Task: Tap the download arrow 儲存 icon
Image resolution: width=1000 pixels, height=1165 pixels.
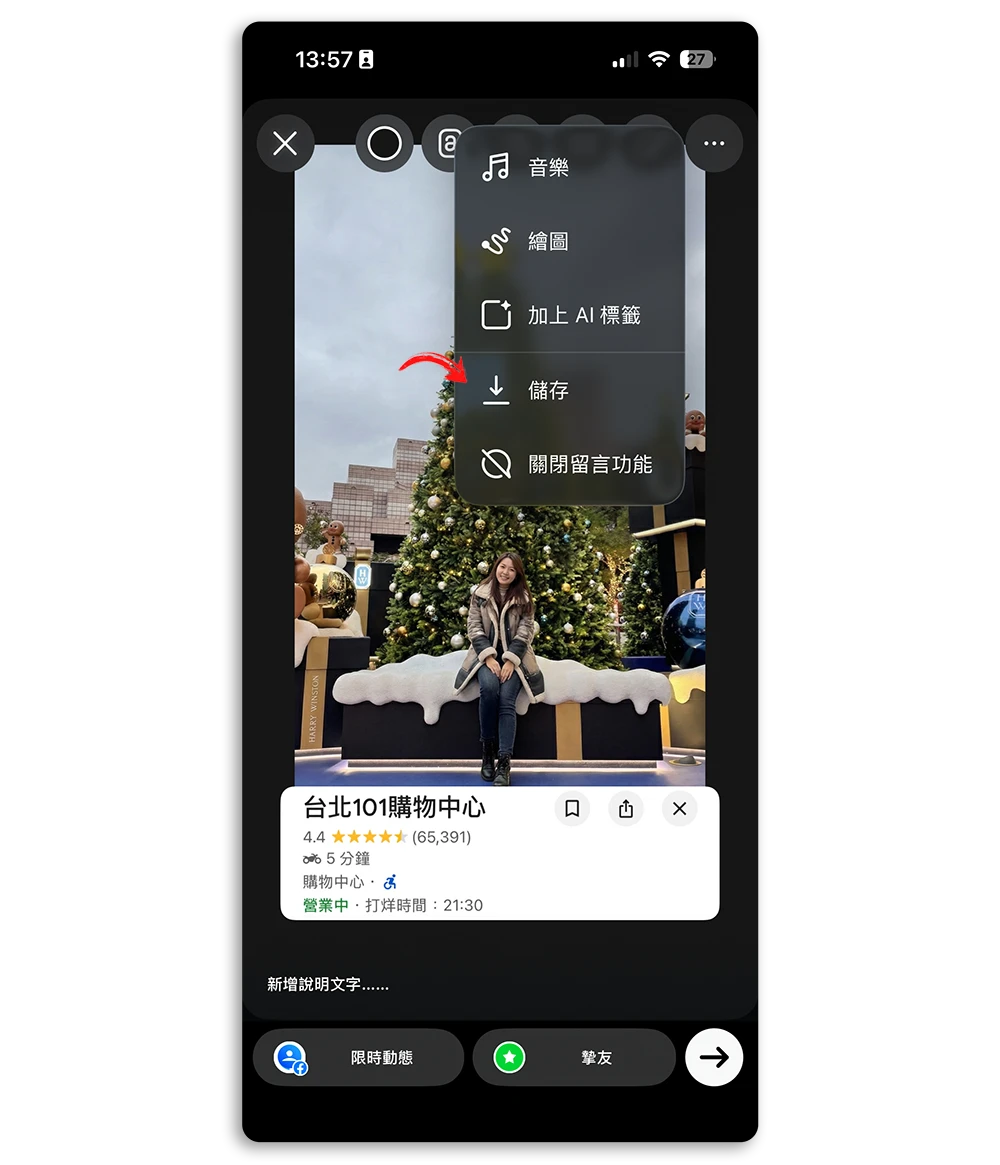Action: click(496, 391)
